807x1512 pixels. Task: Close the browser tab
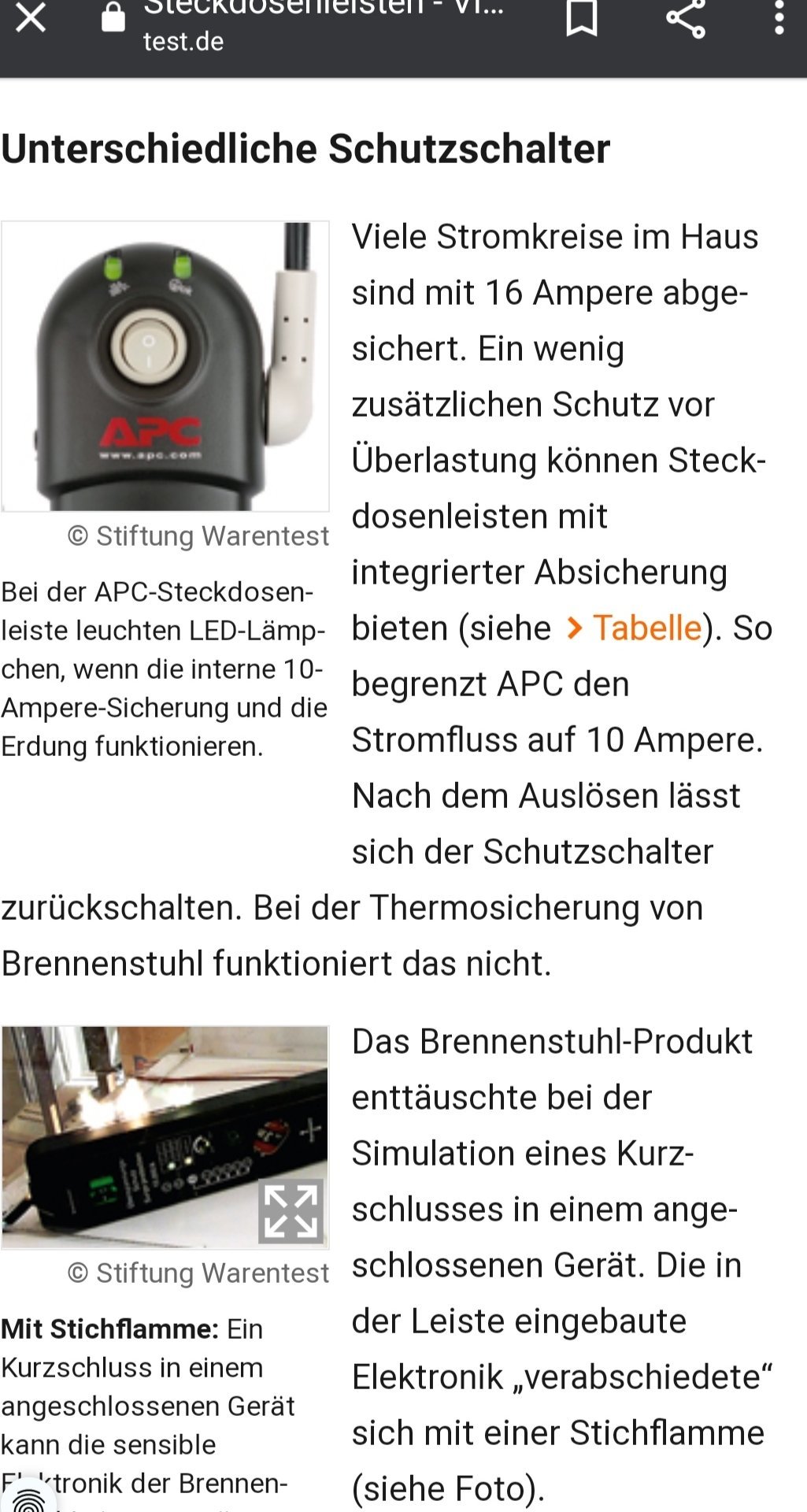(31, 17)
